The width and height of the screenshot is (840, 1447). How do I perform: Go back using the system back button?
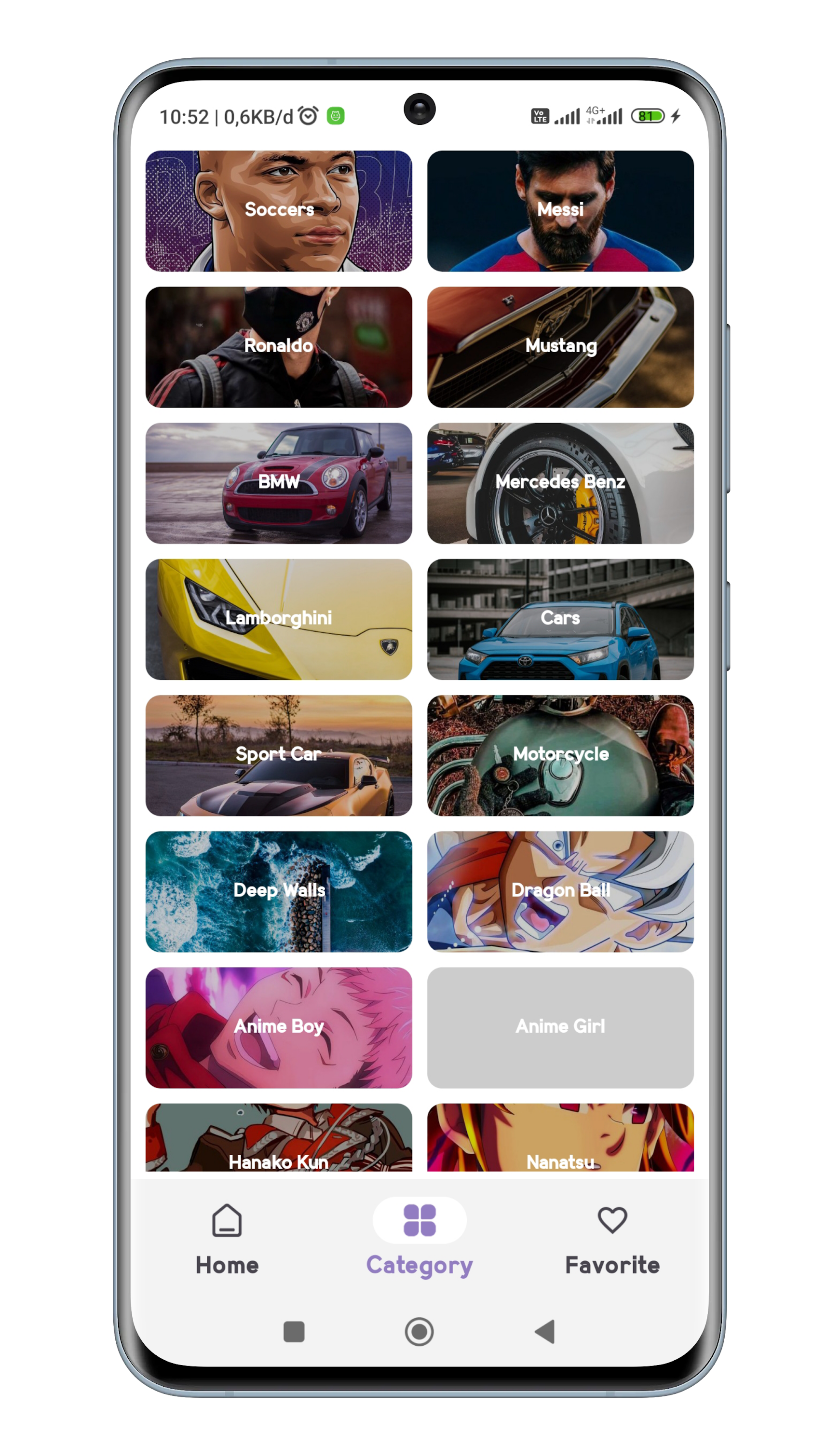pyautogui.click(x=545, y=1332)
